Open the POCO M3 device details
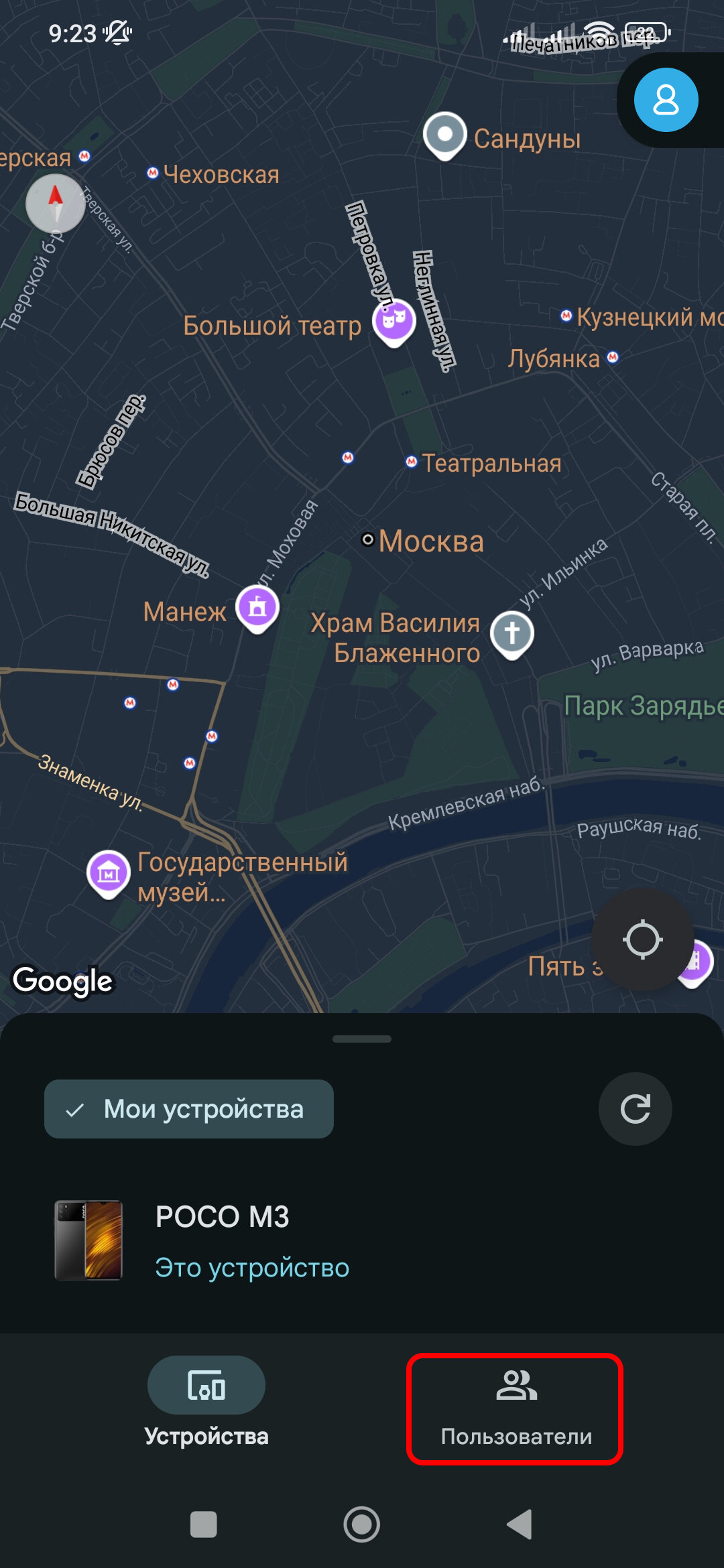This screenshot has height=1568, width=724. (x=221, y=1240)
